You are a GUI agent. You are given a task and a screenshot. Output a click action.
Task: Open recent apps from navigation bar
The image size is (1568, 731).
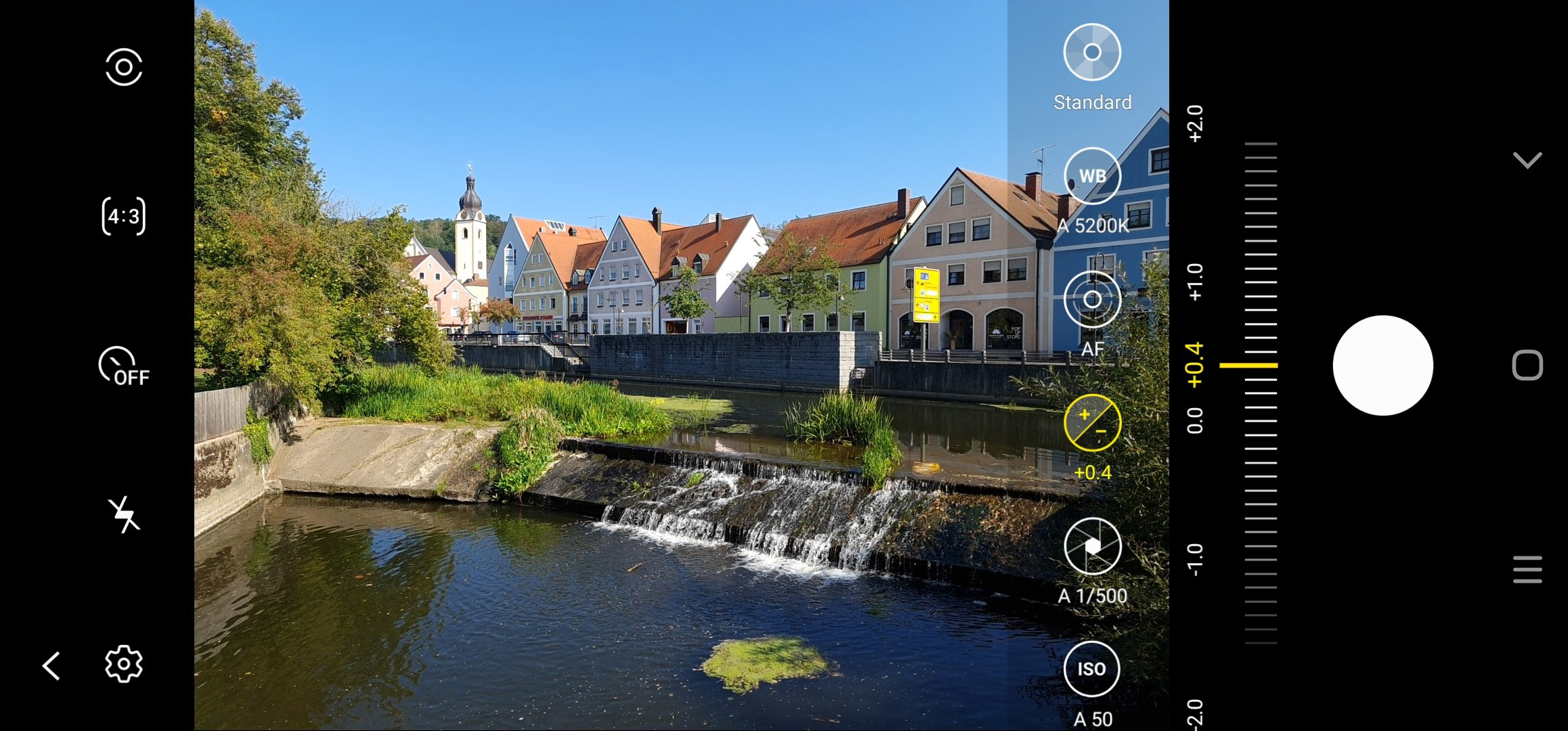click(x=1527, y=569)
